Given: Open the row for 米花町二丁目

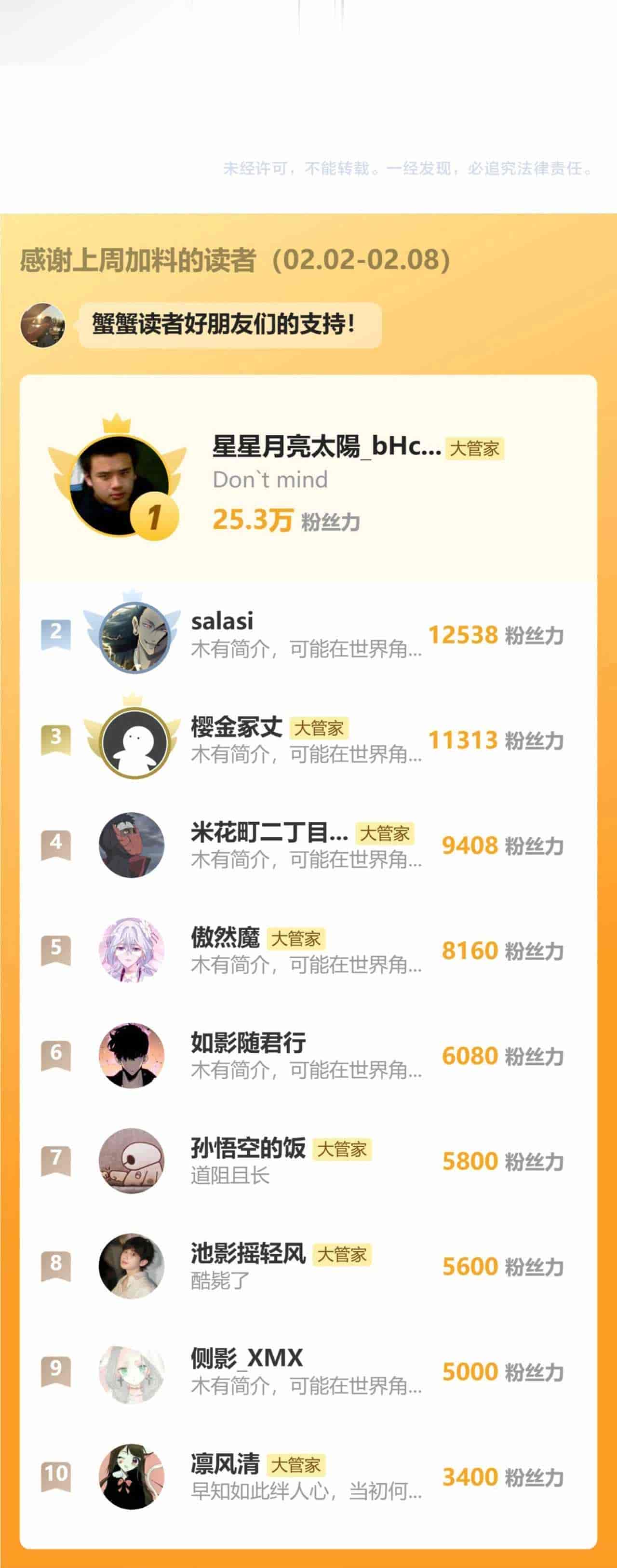Looking at the screenshot, I should tap(269, 832).
